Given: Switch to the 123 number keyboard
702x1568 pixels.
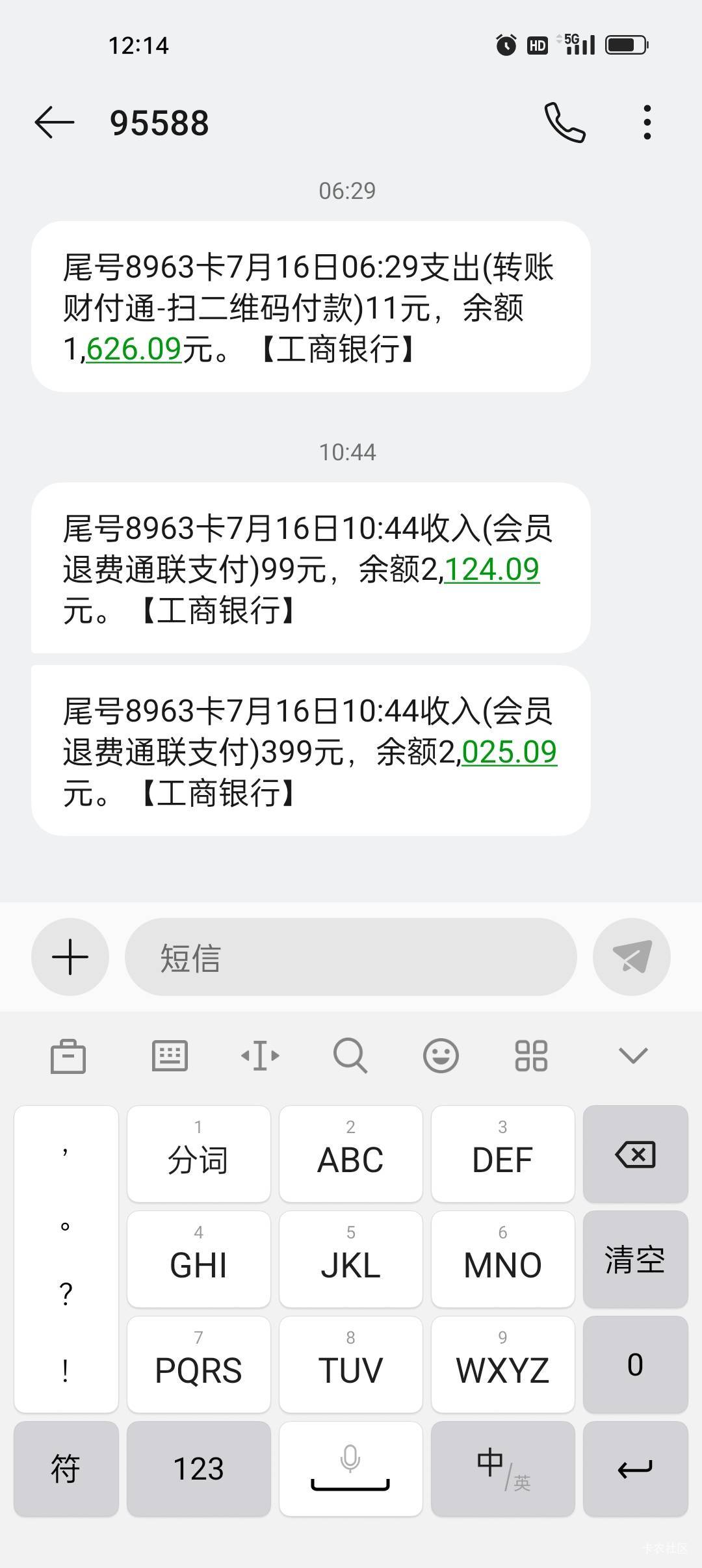Looking at the screenshot, I should coord(199,1469).
